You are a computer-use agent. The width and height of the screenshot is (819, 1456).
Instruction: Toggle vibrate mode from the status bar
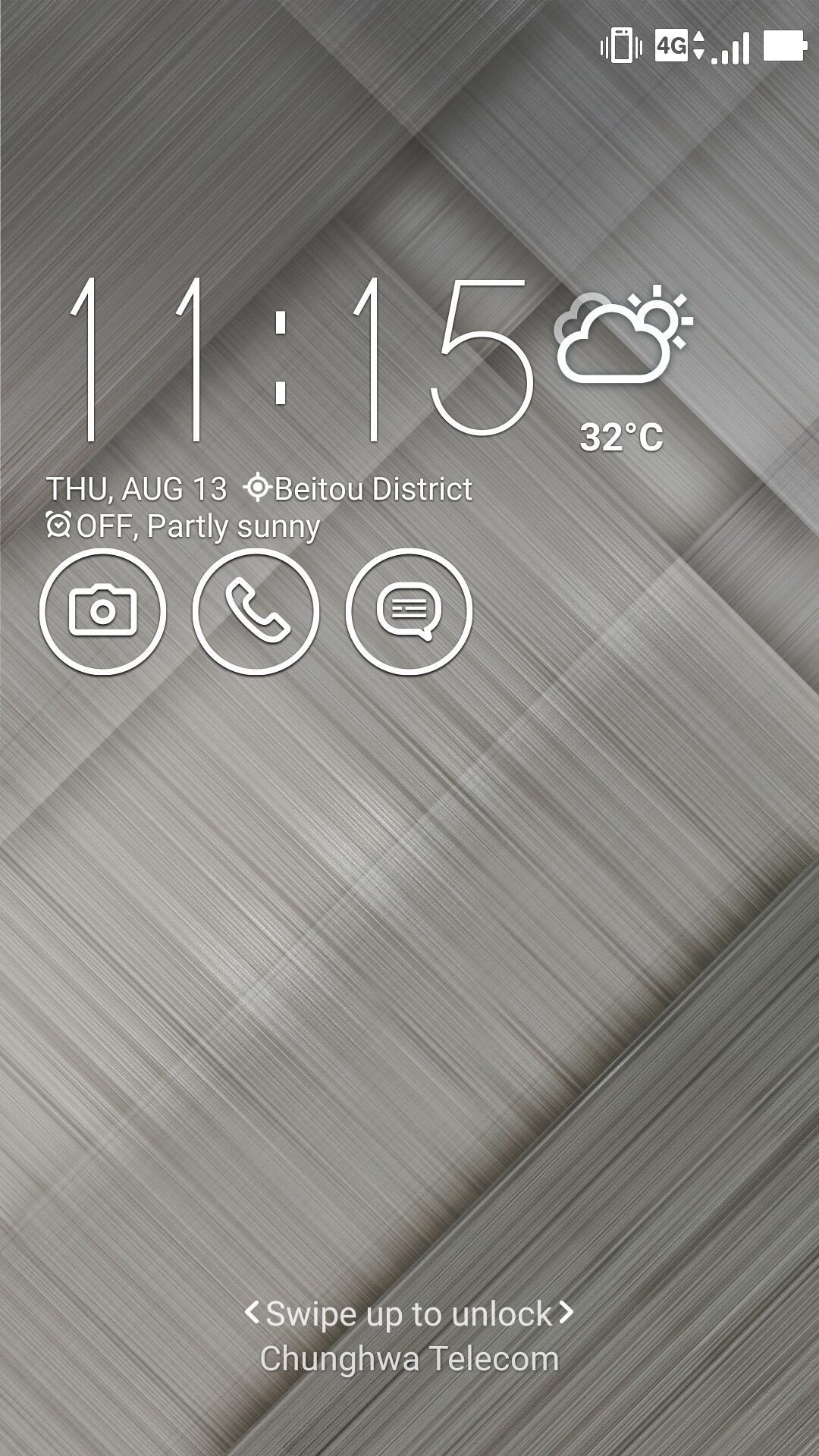point(622,45)
